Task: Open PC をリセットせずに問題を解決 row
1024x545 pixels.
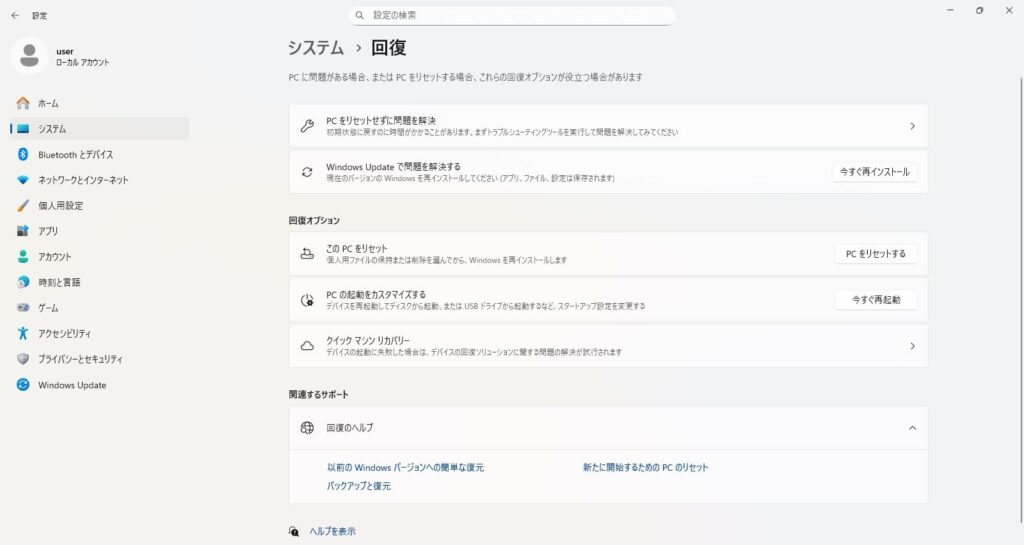Action: pos(607,126)
